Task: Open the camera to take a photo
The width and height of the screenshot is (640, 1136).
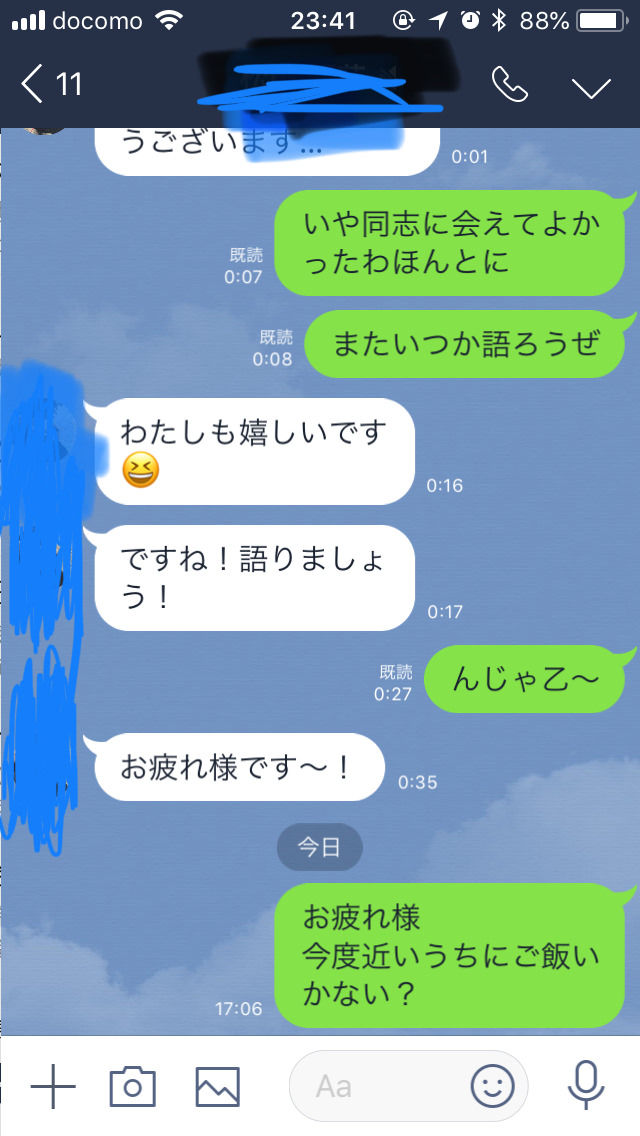Action: (x=132, y=1086)
